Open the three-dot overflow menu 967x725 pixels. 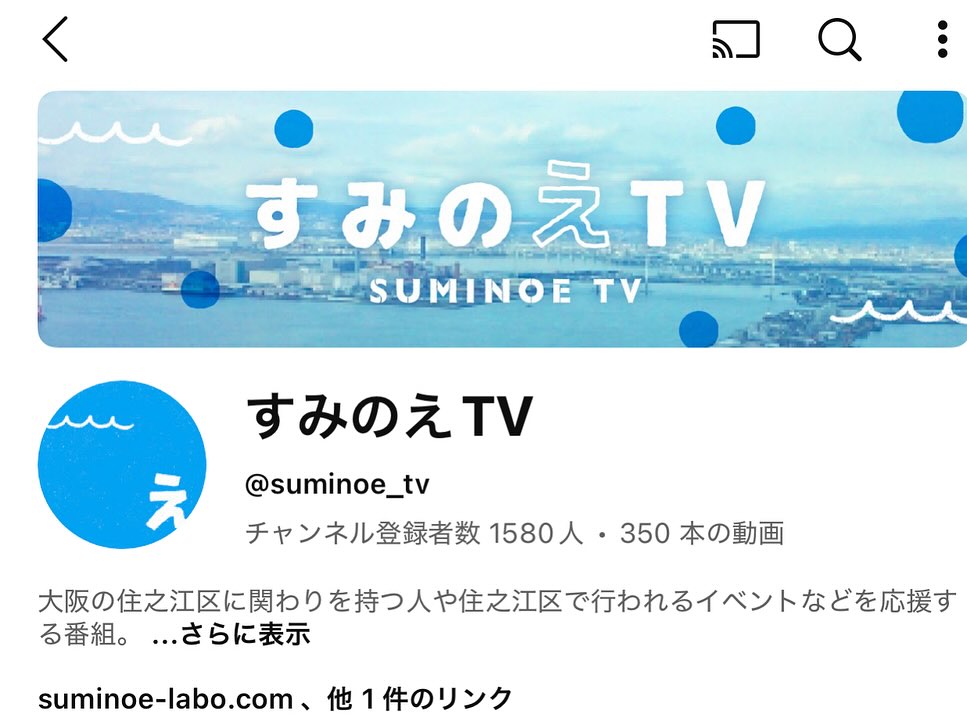[942, 40]
